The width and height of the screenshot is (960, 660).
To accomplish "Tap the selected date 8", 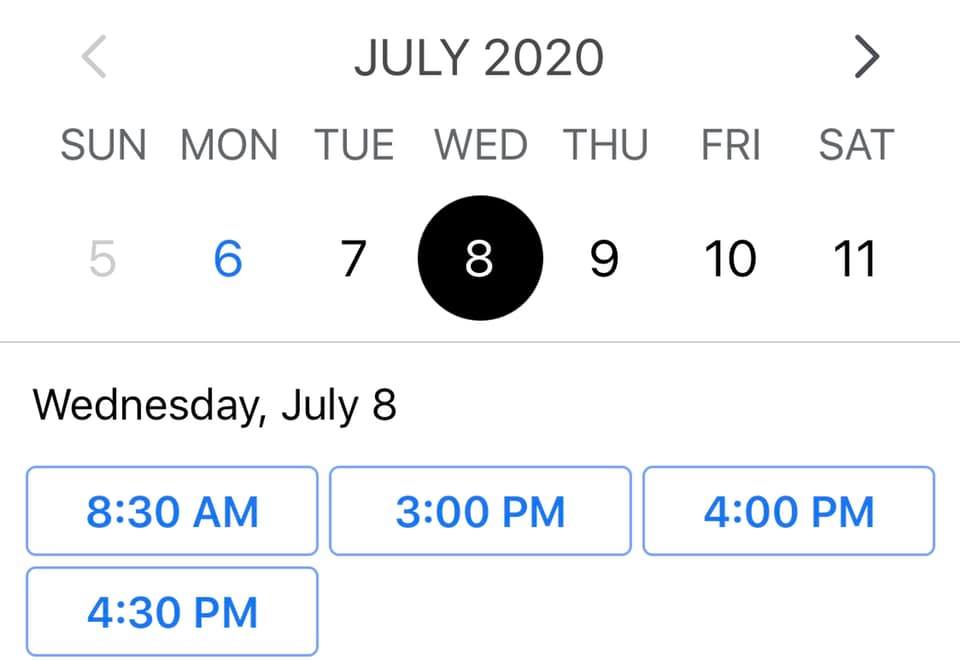I will 480,259.
